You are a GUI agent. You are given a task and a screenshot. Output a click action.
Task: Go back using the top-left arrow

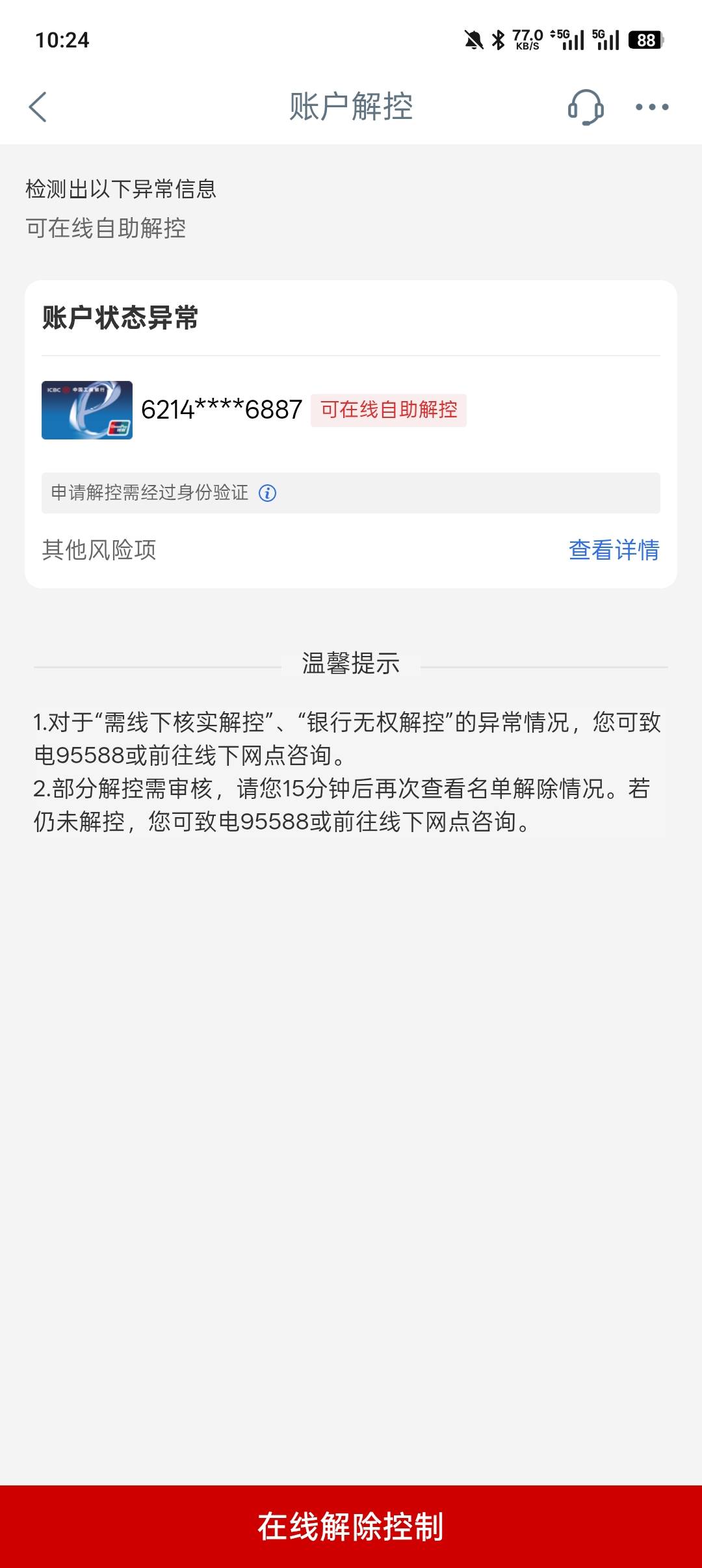(38, 107)
